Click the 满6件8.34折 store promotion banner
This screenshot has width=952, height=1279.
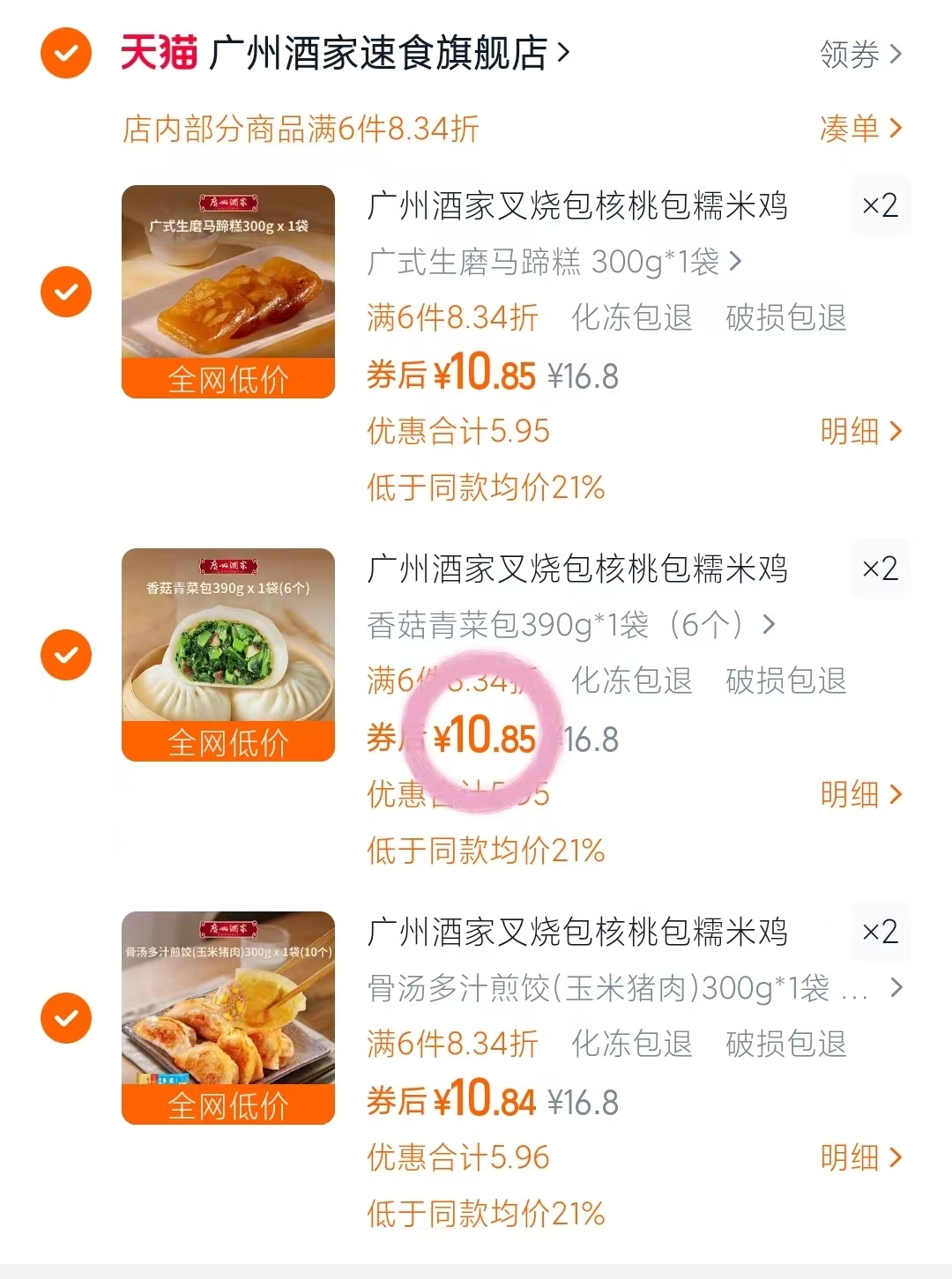pyautogui.click(x=300, y=130)
